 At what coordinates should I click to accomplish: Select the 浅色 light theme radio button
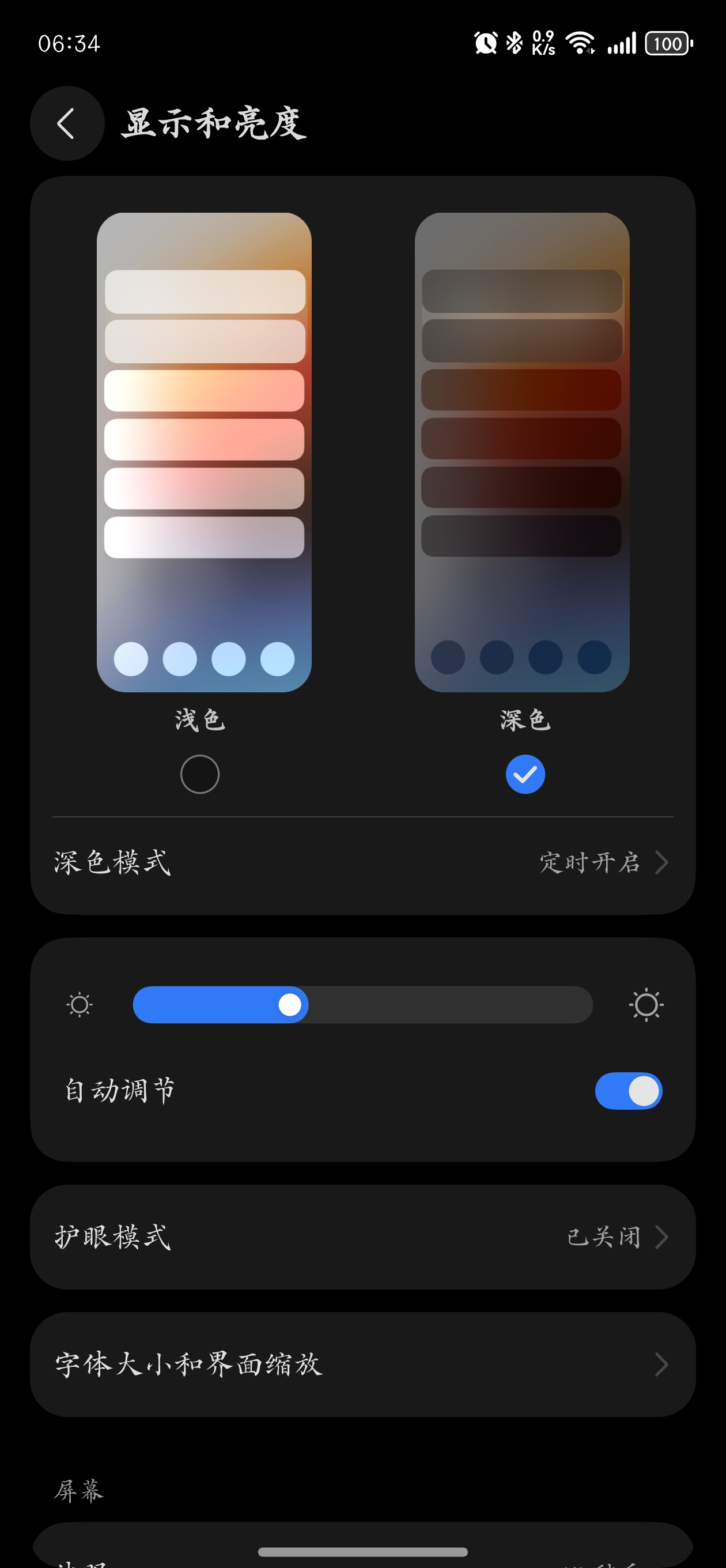(199, 774)
